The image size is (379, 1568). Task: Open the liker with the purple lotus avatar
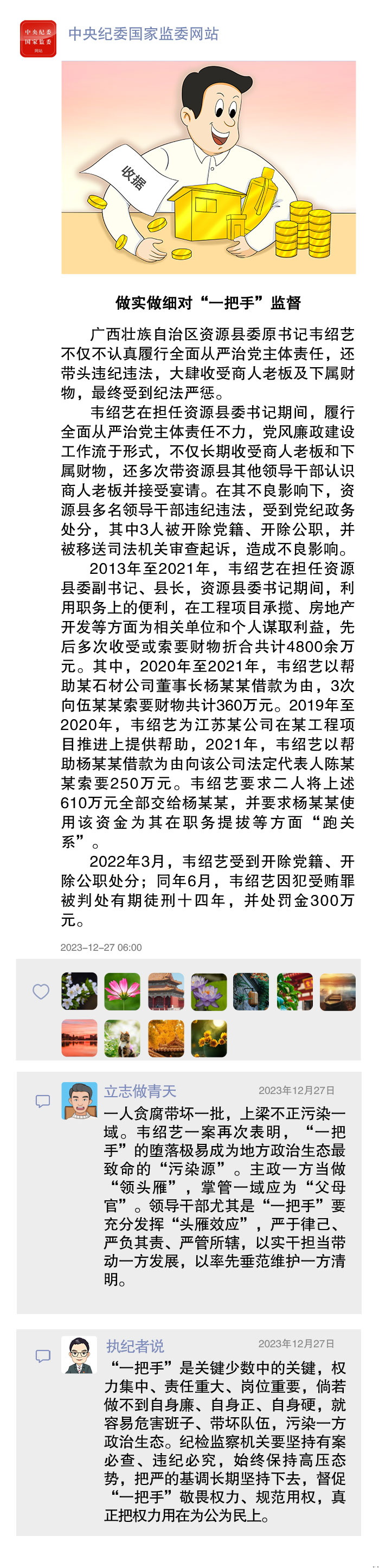coord(209,991)
